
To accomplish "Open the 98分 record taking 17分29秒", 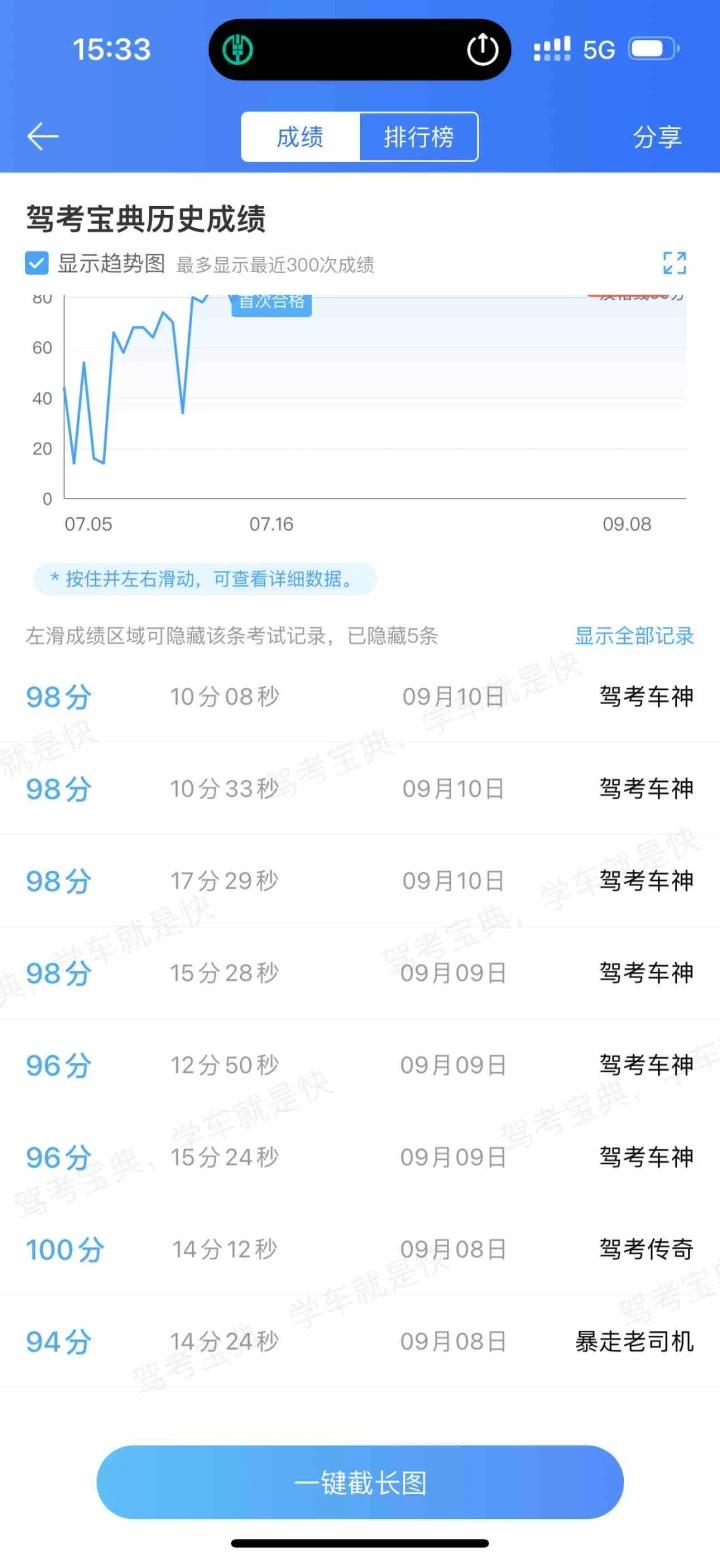I will click(x=360, y=881).
